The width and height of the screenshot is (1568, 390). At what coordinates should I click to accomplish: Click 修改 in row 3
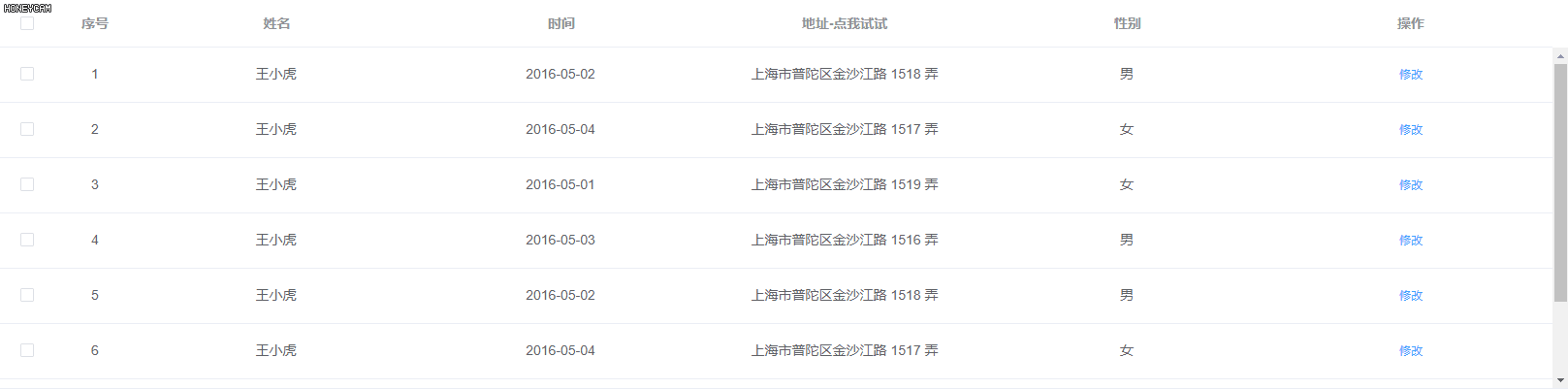click(1411, 185)
